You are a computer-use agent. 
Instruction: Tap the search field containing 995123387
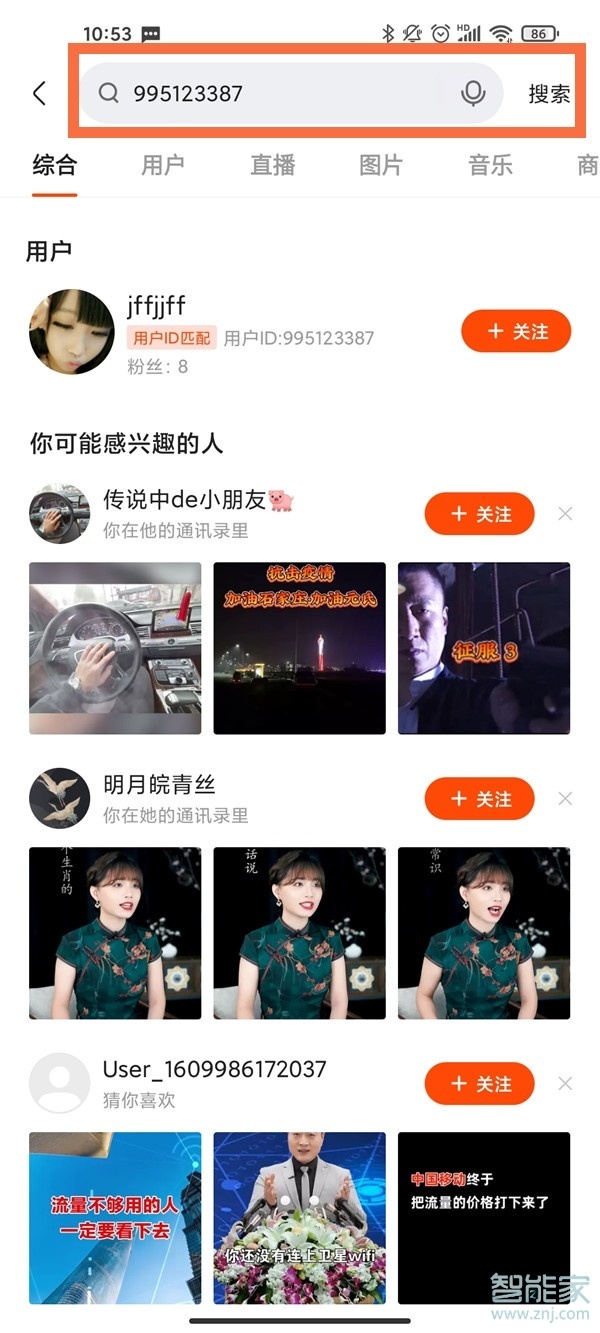pyautogui.click(x=280, y=93)
